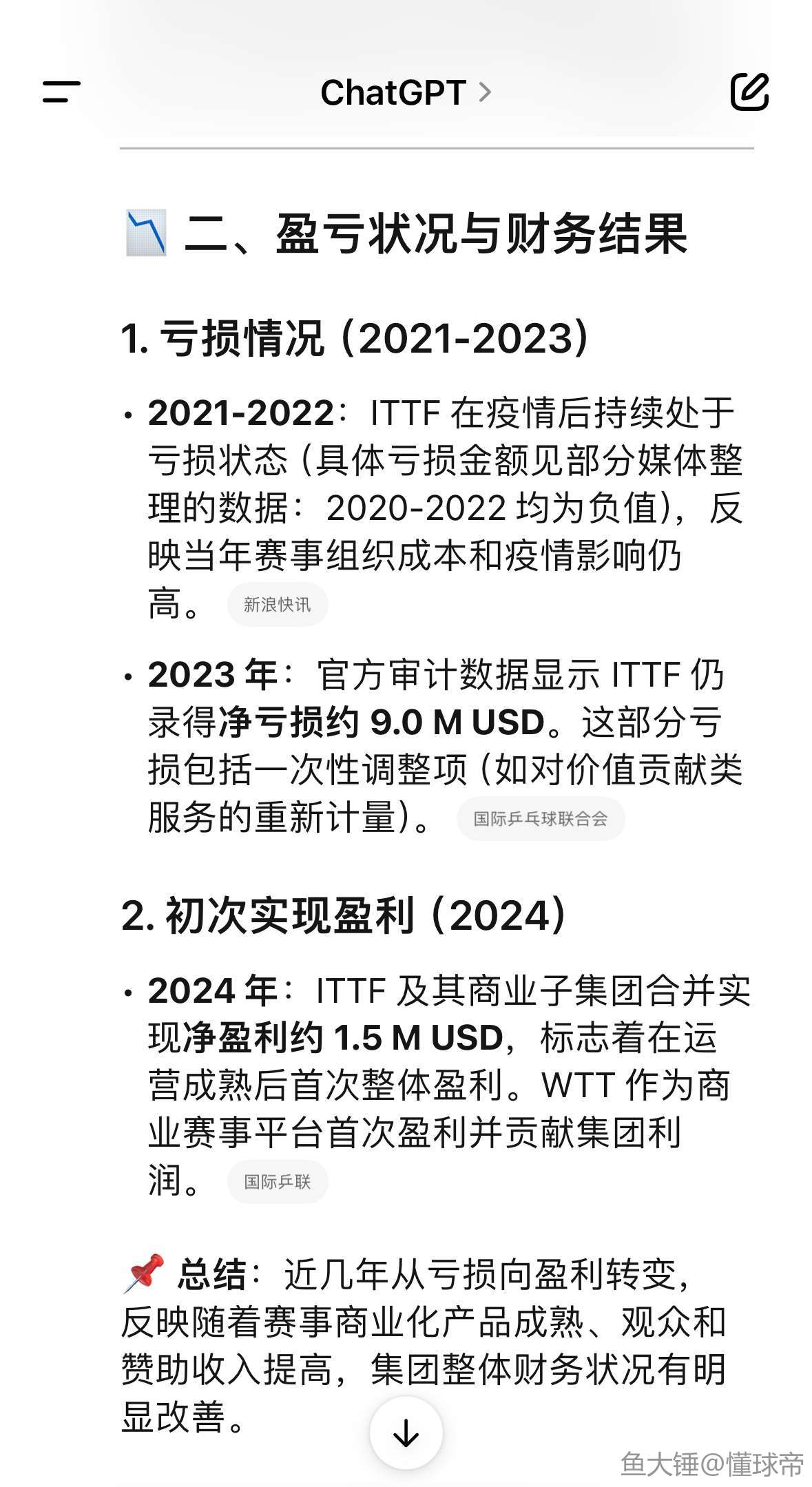This screenshot has width=812, height=1487.
Task: Open the ChatGPT model selector
Action: pyautogui.click(x=406, y=92)
